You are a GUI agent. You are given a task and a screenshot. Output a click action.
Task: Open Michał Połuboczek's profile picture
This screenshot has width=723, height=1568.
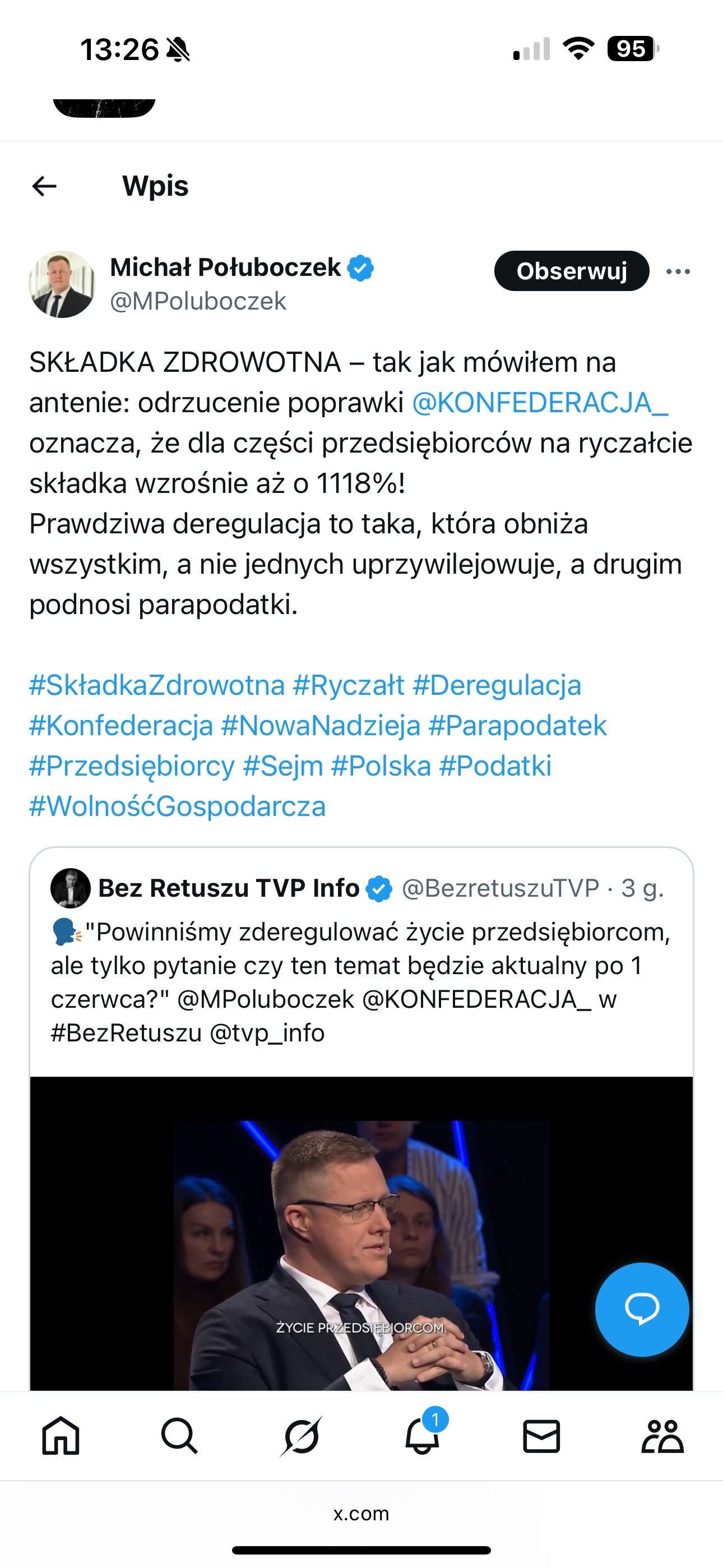(62, 284)
